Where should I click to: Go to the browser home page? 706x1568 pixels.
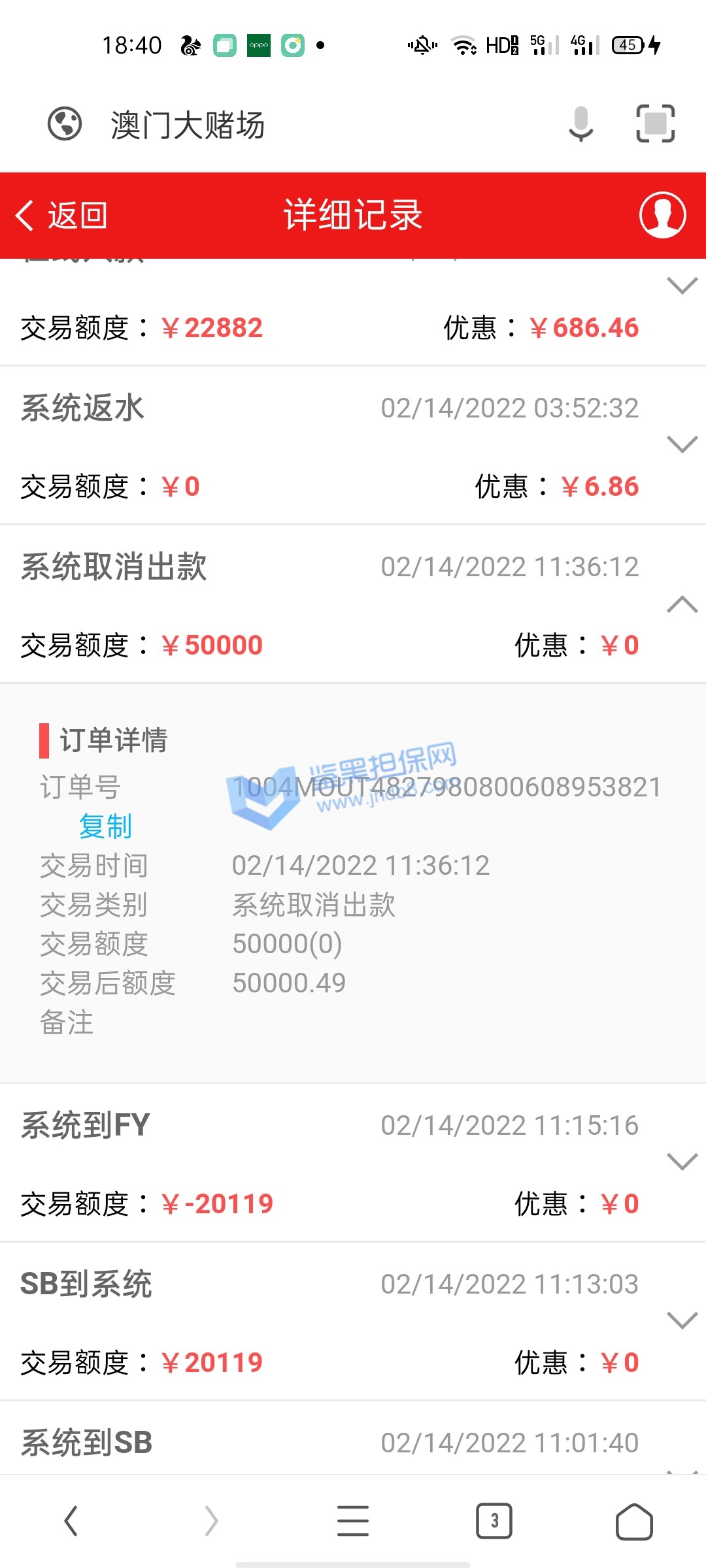tap(634, 1521)
